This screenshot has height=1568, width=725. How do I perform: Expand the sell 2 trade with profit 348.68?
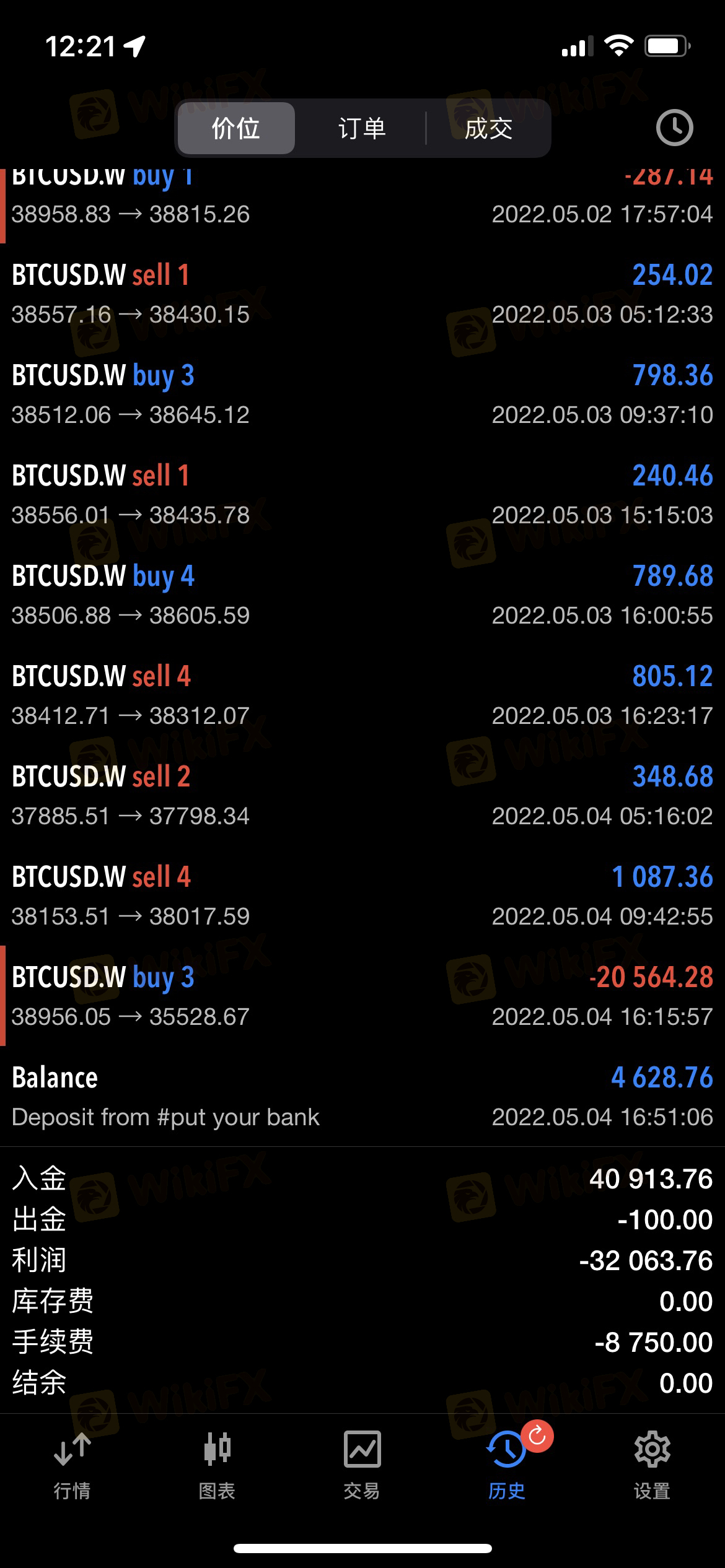tap(362, 796)
